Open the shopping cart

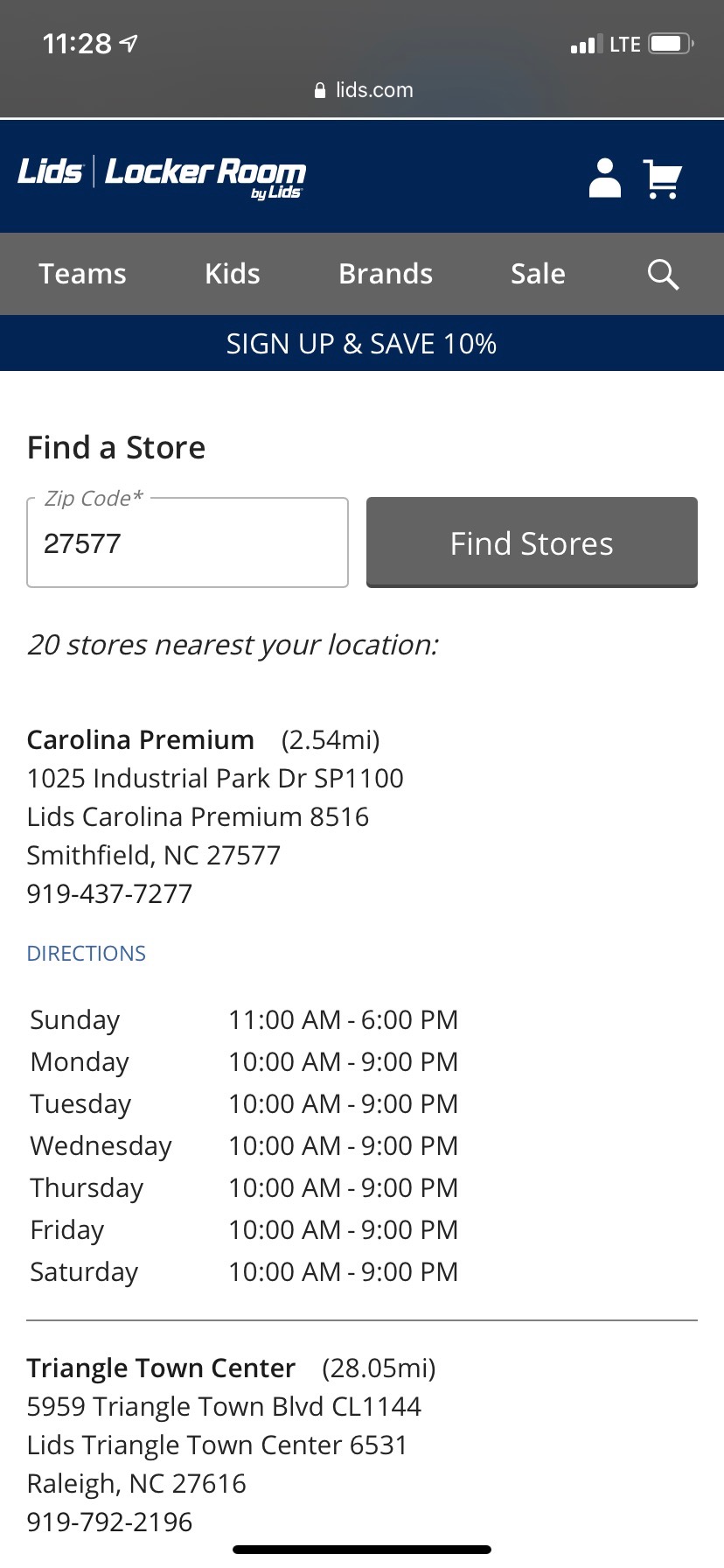tap(662, 178)
